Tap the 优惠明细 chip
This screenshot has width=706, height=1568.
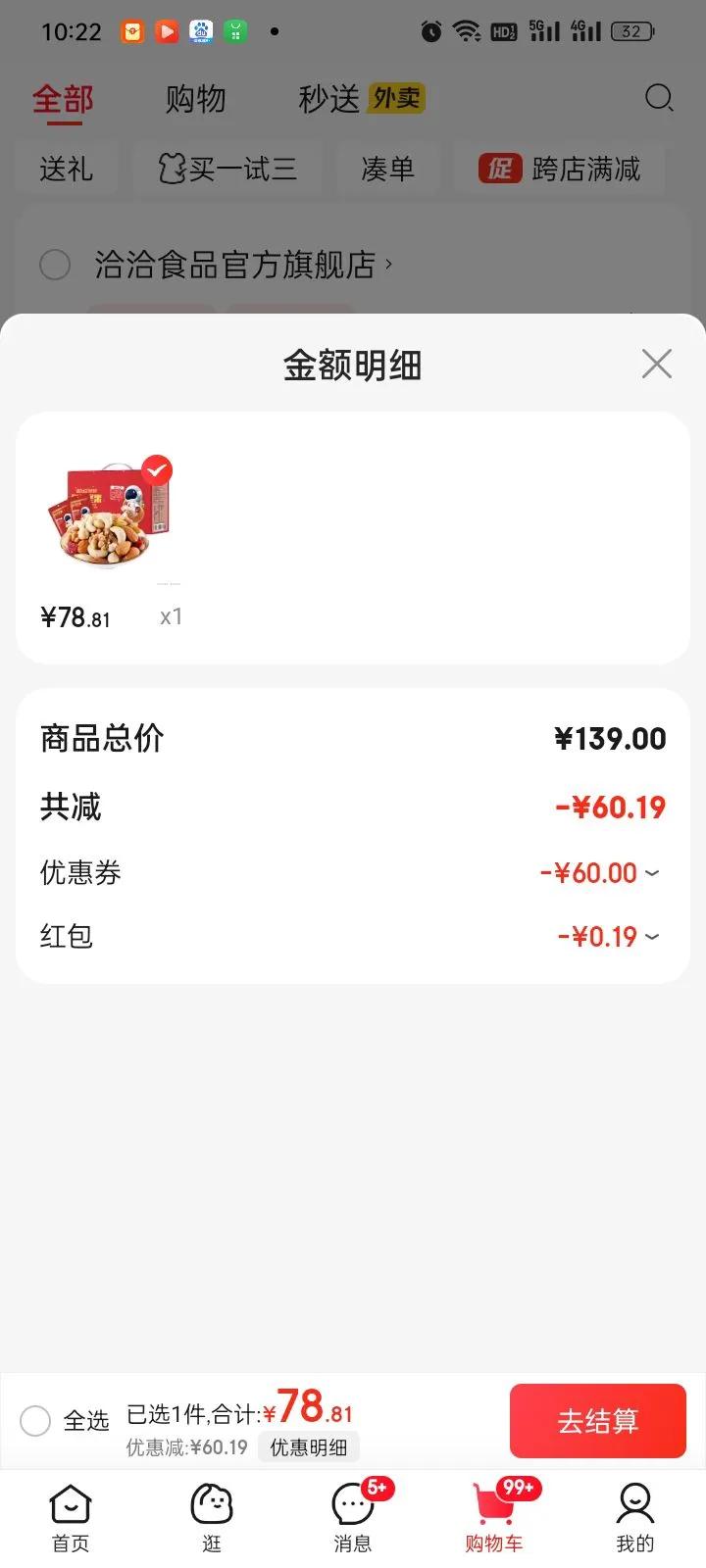tap(308, 1447)
